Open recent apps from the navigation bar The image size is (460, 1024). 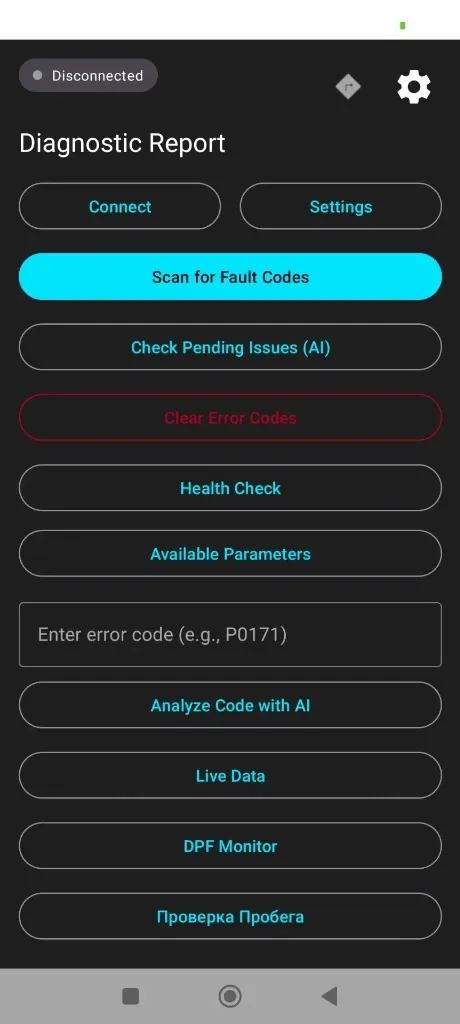tap(131, 996)
